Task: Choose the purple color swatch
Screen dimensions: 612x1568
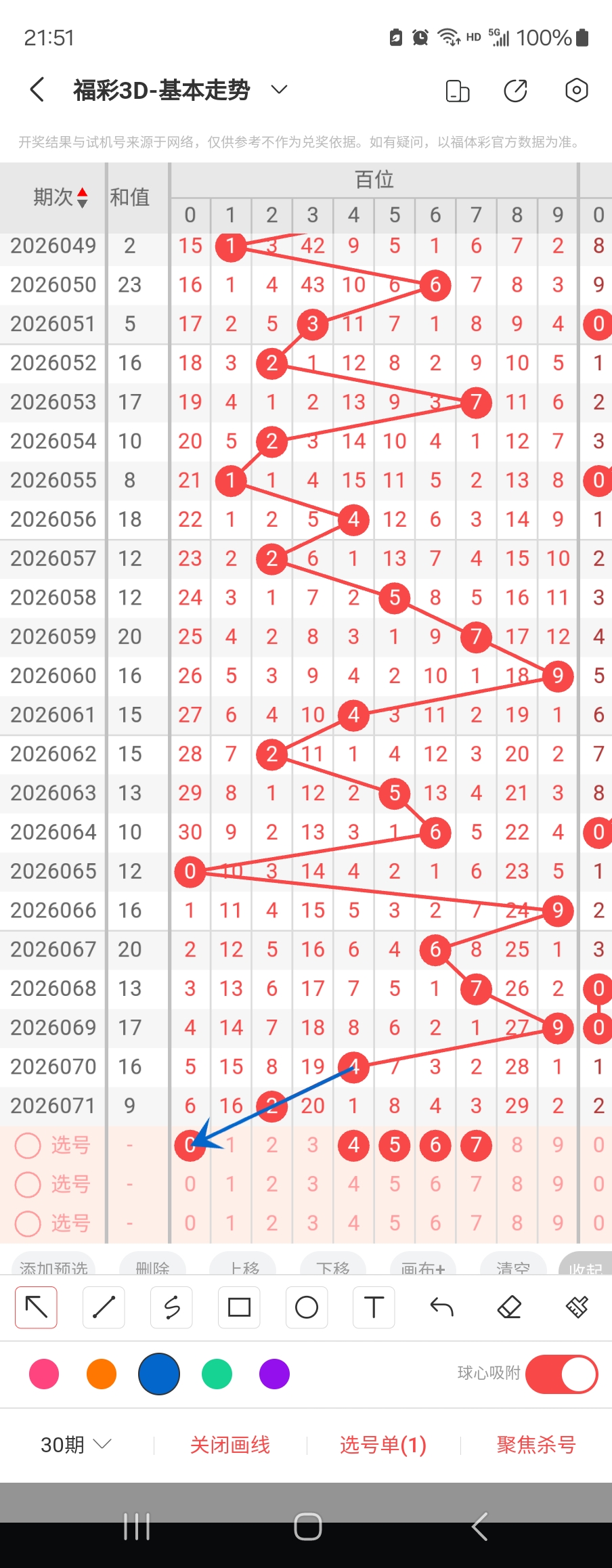Action: point(274,1374)
